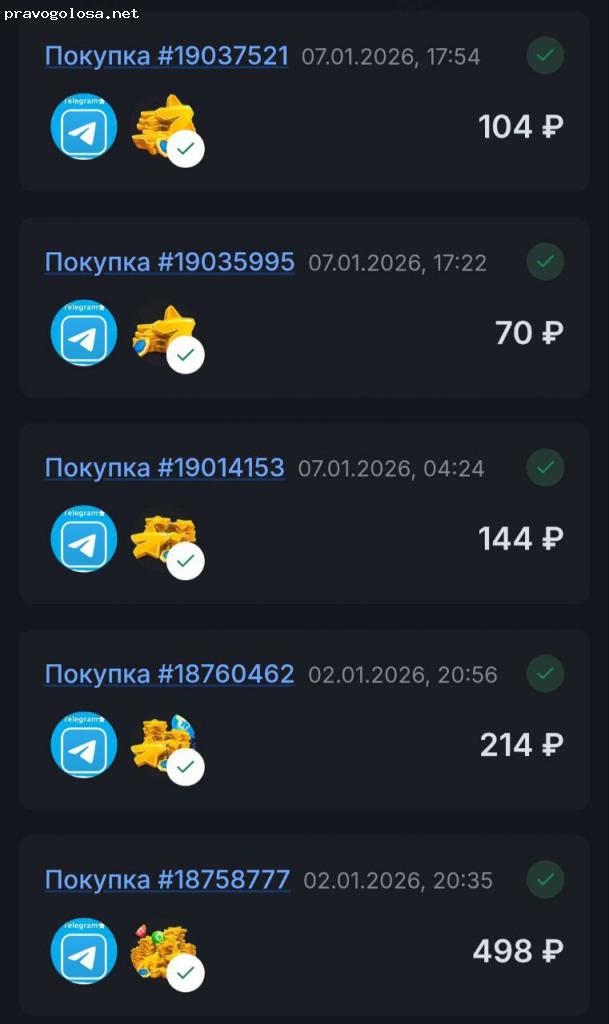Image resolution: width=609 pixels, height=1024 pixels.
Task: Open purchase #19014153 link
Action: click(164, 468)
